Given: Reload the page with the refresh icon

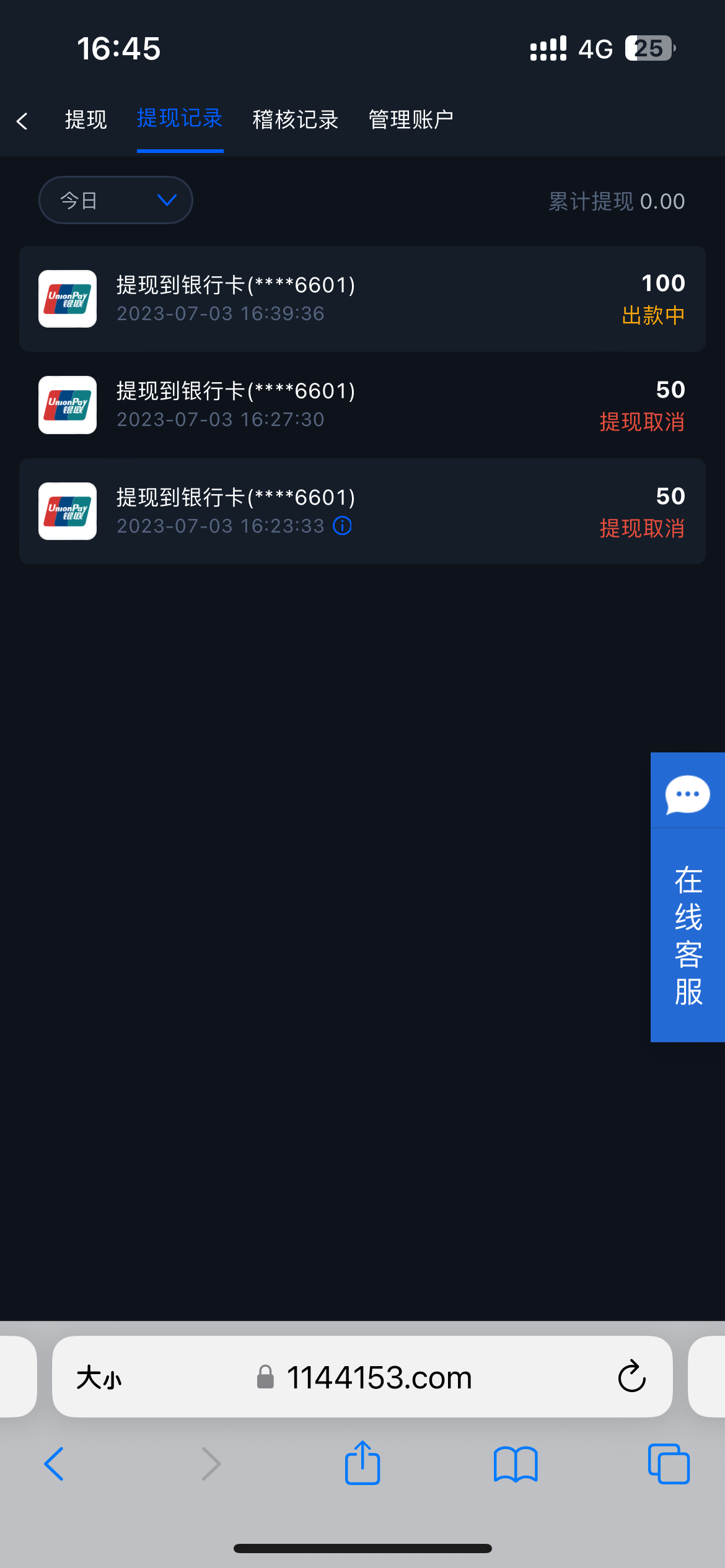Looking at the screenshot, I should pyautogui.click(x=631, y=1377).
